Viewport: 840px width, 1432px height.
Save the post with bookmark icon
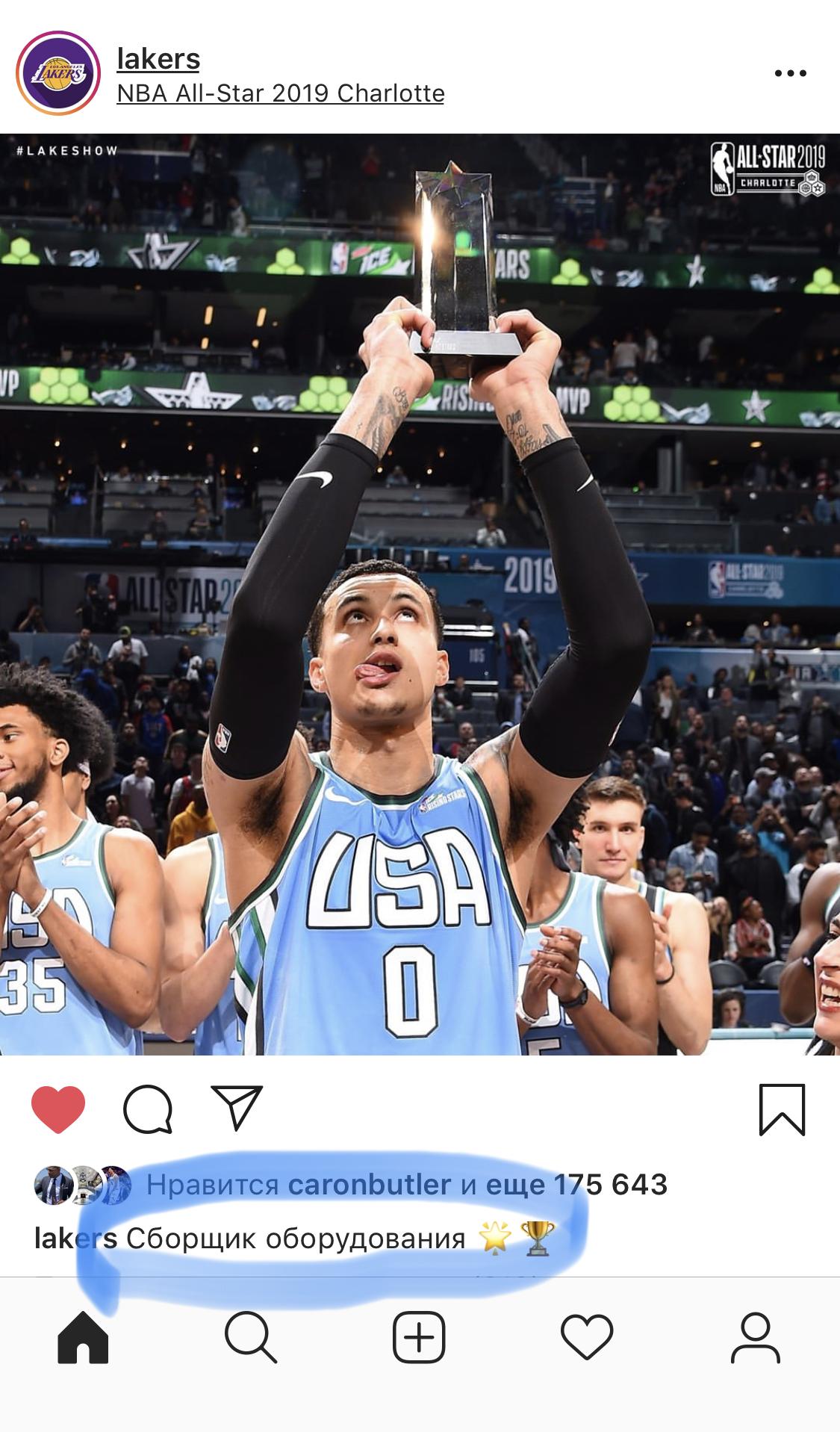point(782,1110)
